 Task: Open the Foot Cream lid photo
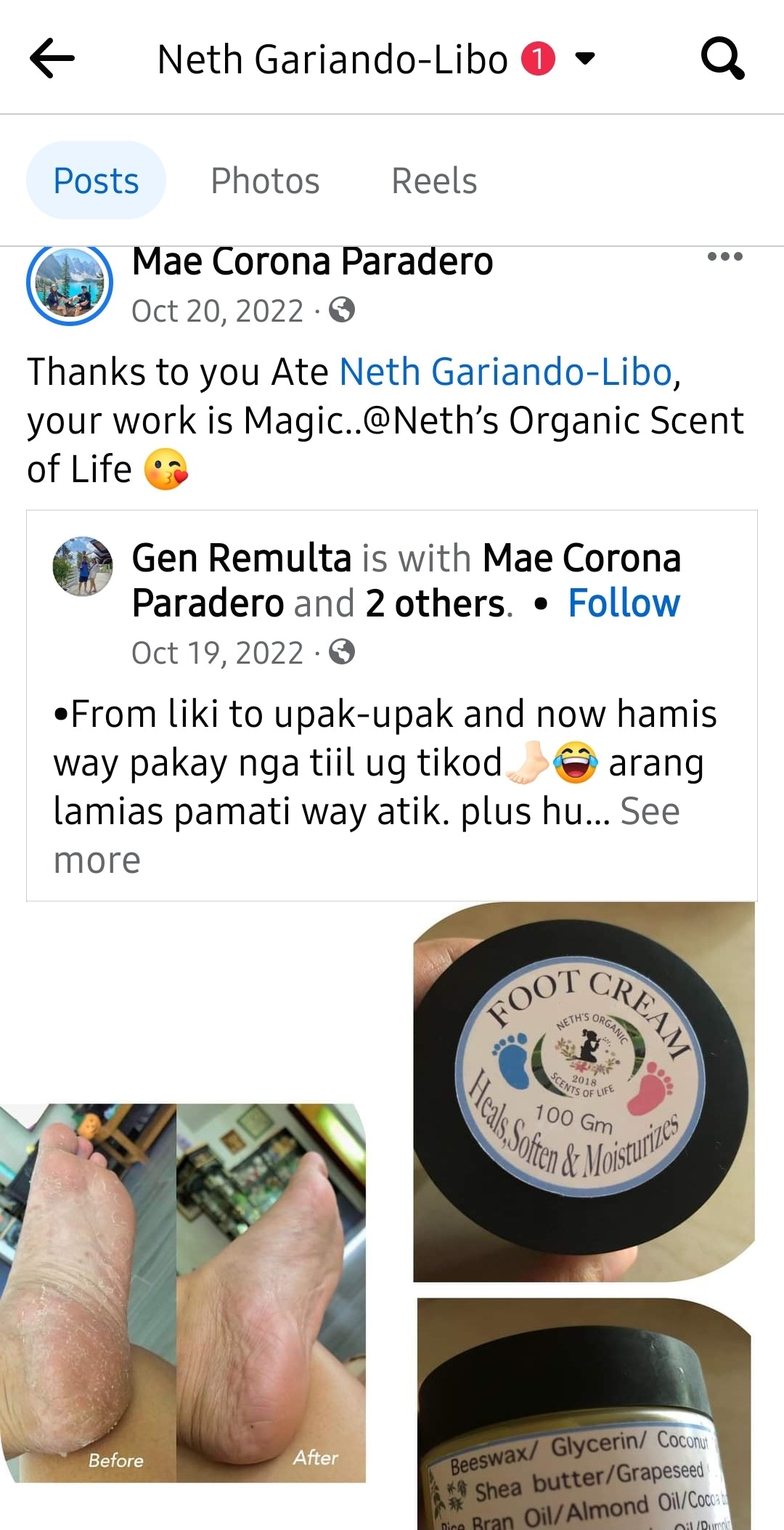584,1091
